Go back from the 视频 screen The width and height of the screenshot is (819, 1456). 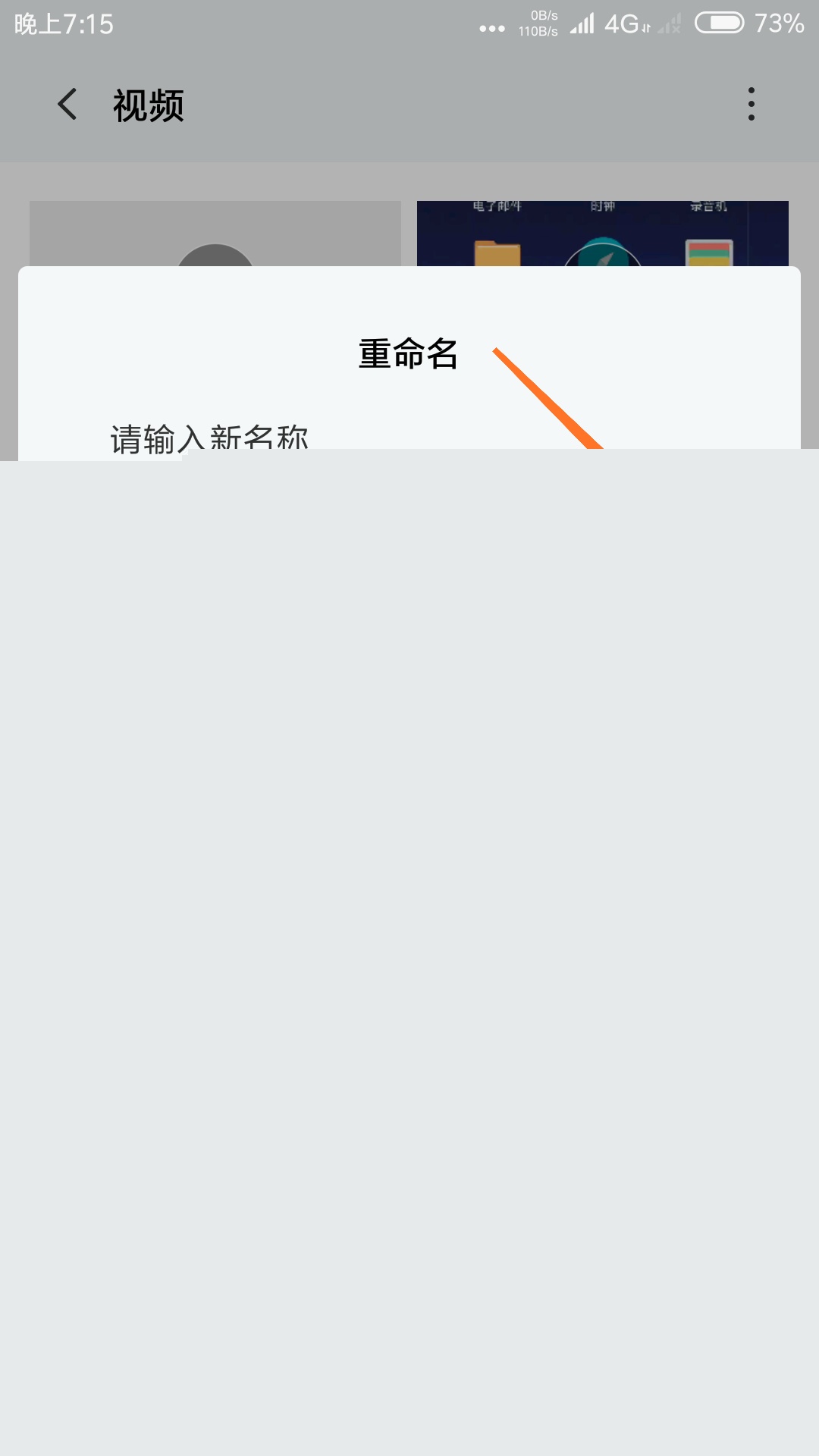pos(67,105)
